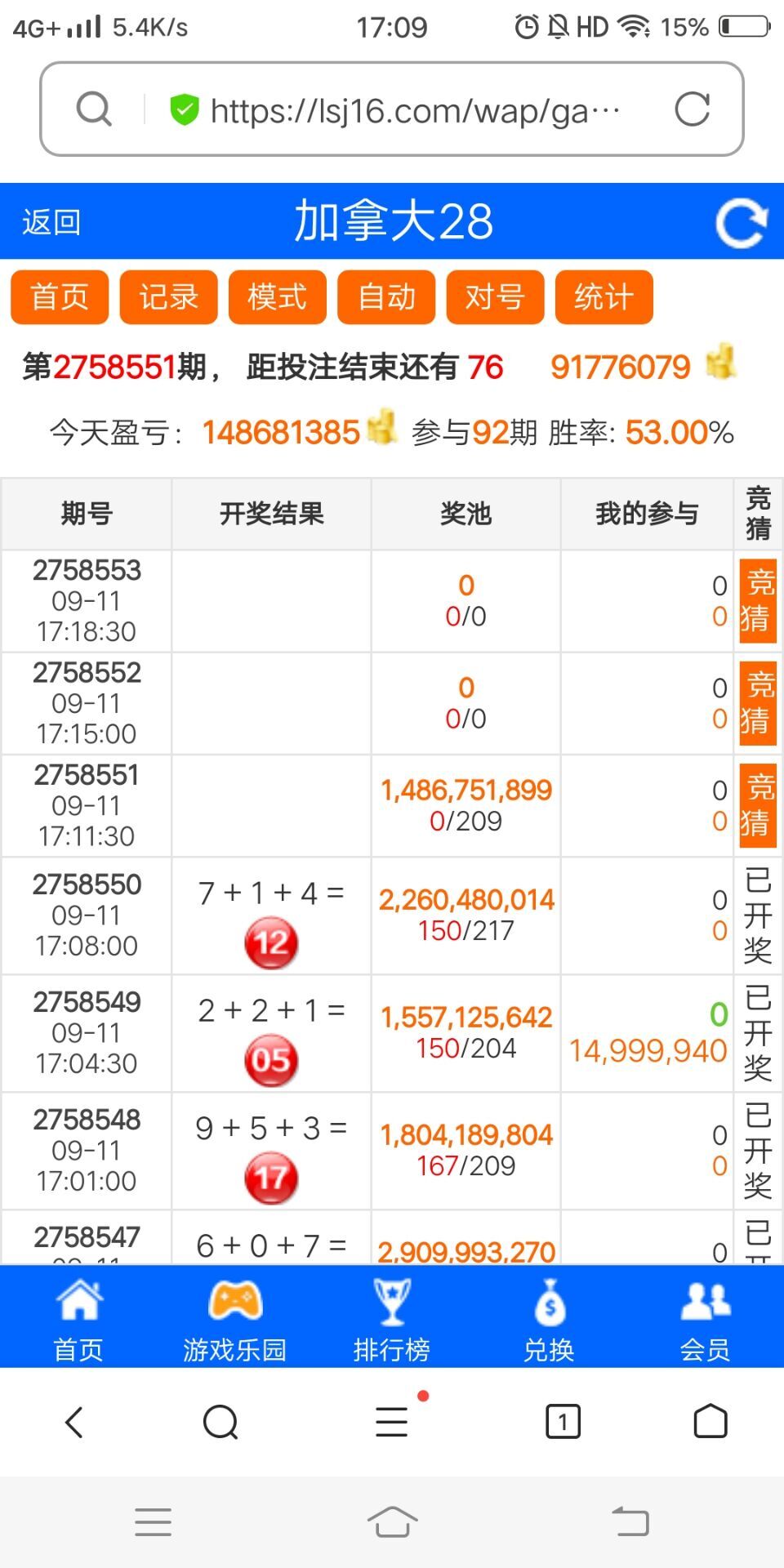
Task: Switch to 兑换 exchange tab
Action: 549,1318
